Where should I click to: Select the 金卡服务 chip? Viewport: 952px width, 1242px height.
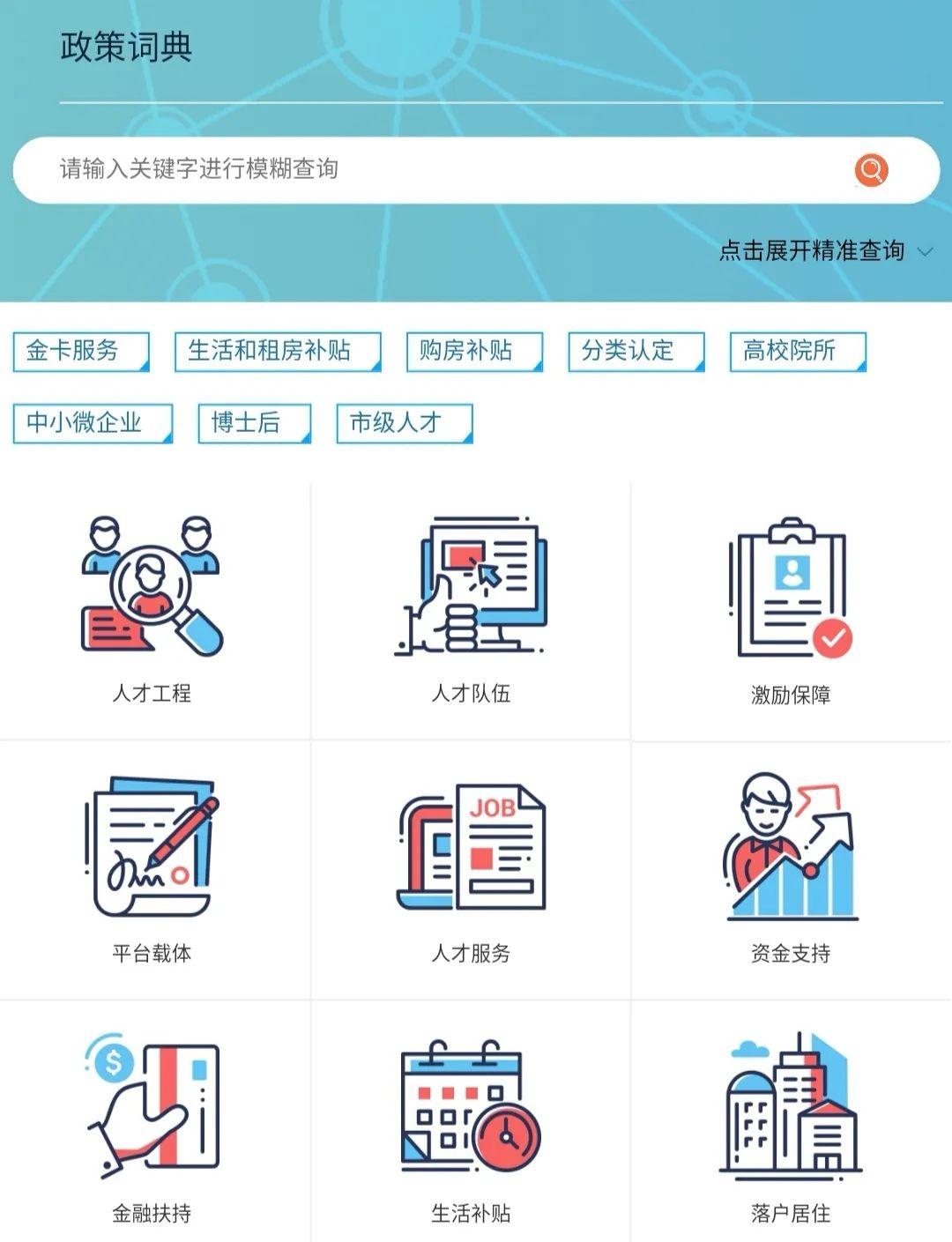point(81,352)
